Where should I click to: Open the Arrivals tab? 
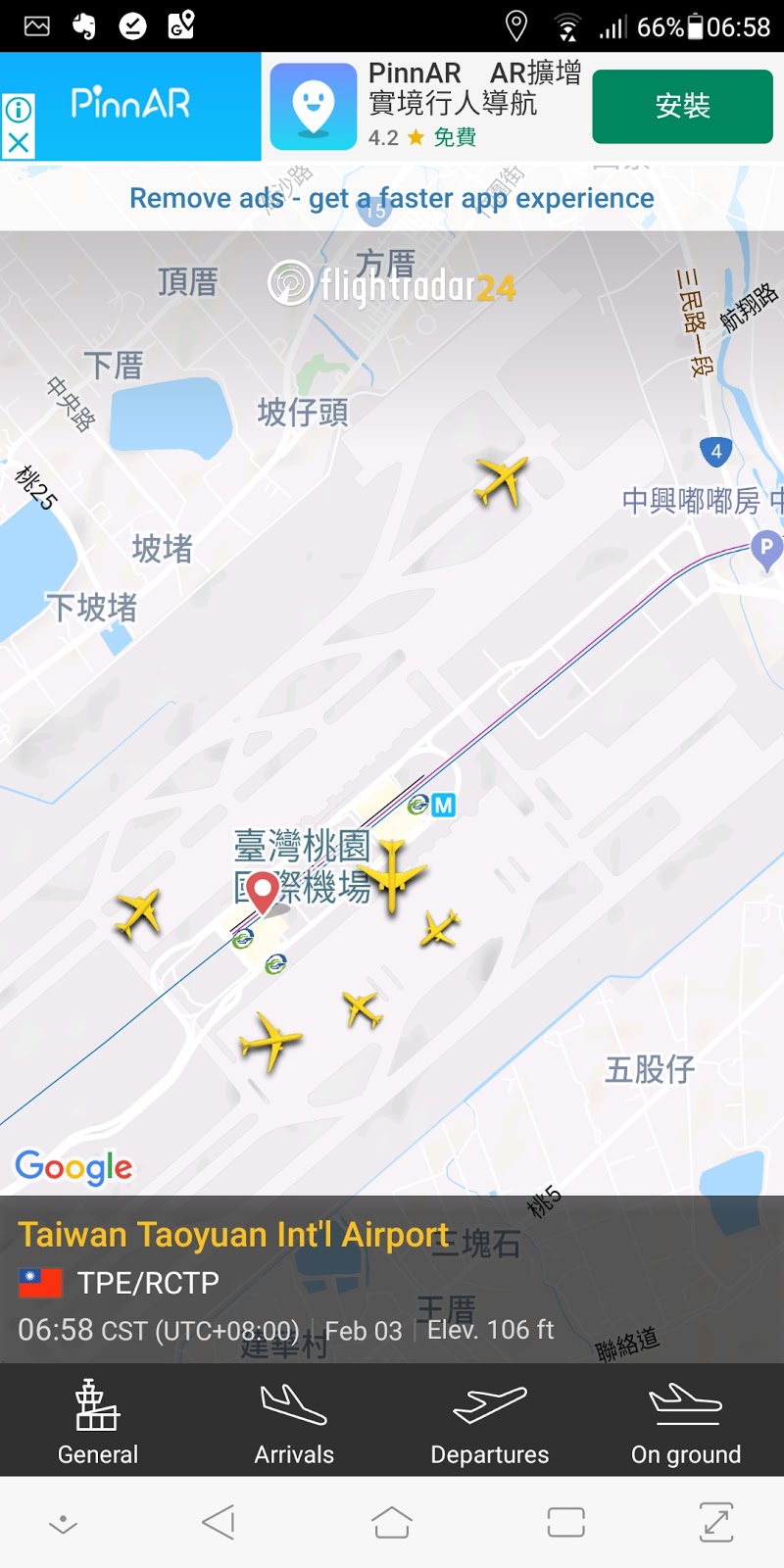coord(294,1421)
